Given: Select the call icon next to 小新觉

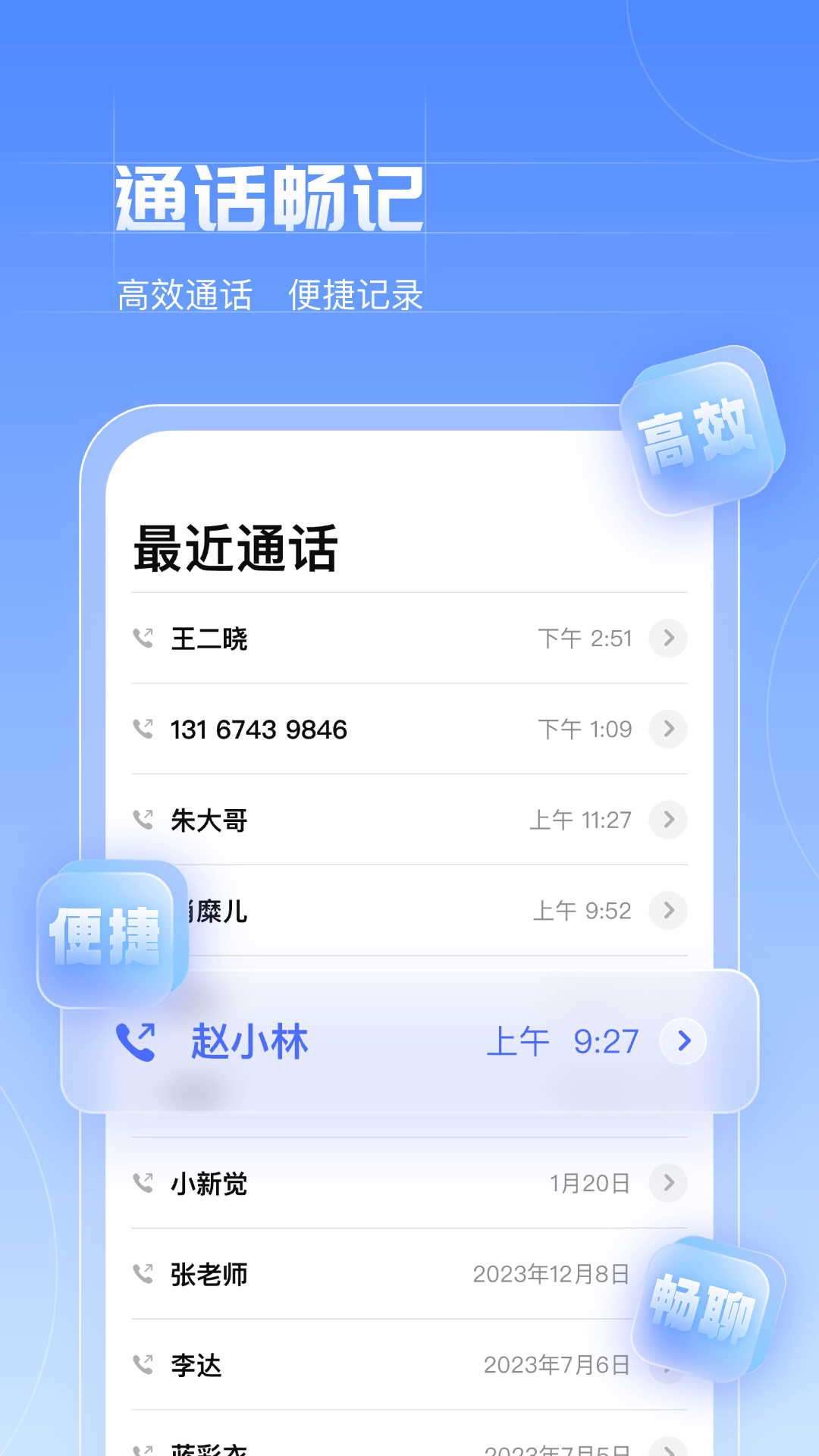Looking at the screenshot, I should tap(144, 1185).
